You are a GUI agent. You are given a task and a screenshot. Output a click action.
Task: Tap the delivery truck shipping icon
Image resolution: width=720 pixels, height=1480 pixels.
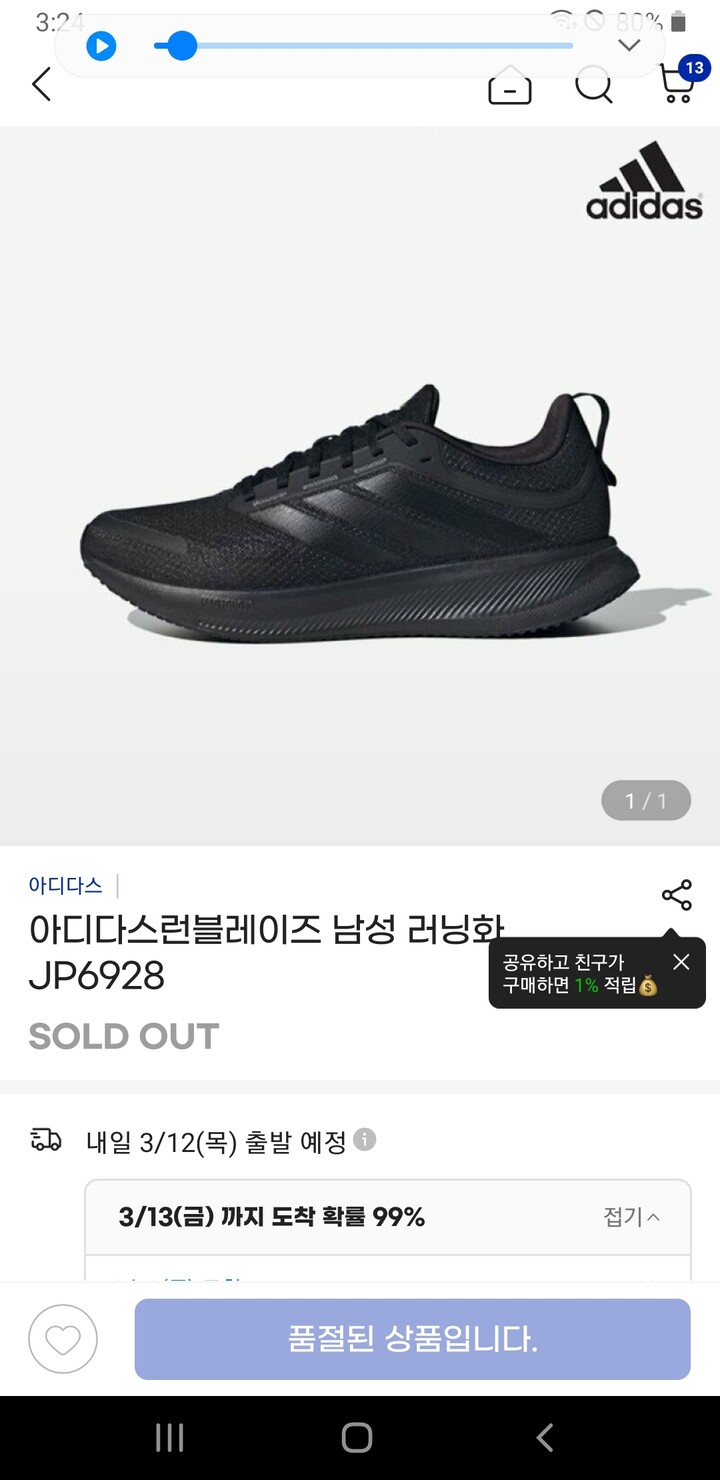click(x=46, y=1140)
